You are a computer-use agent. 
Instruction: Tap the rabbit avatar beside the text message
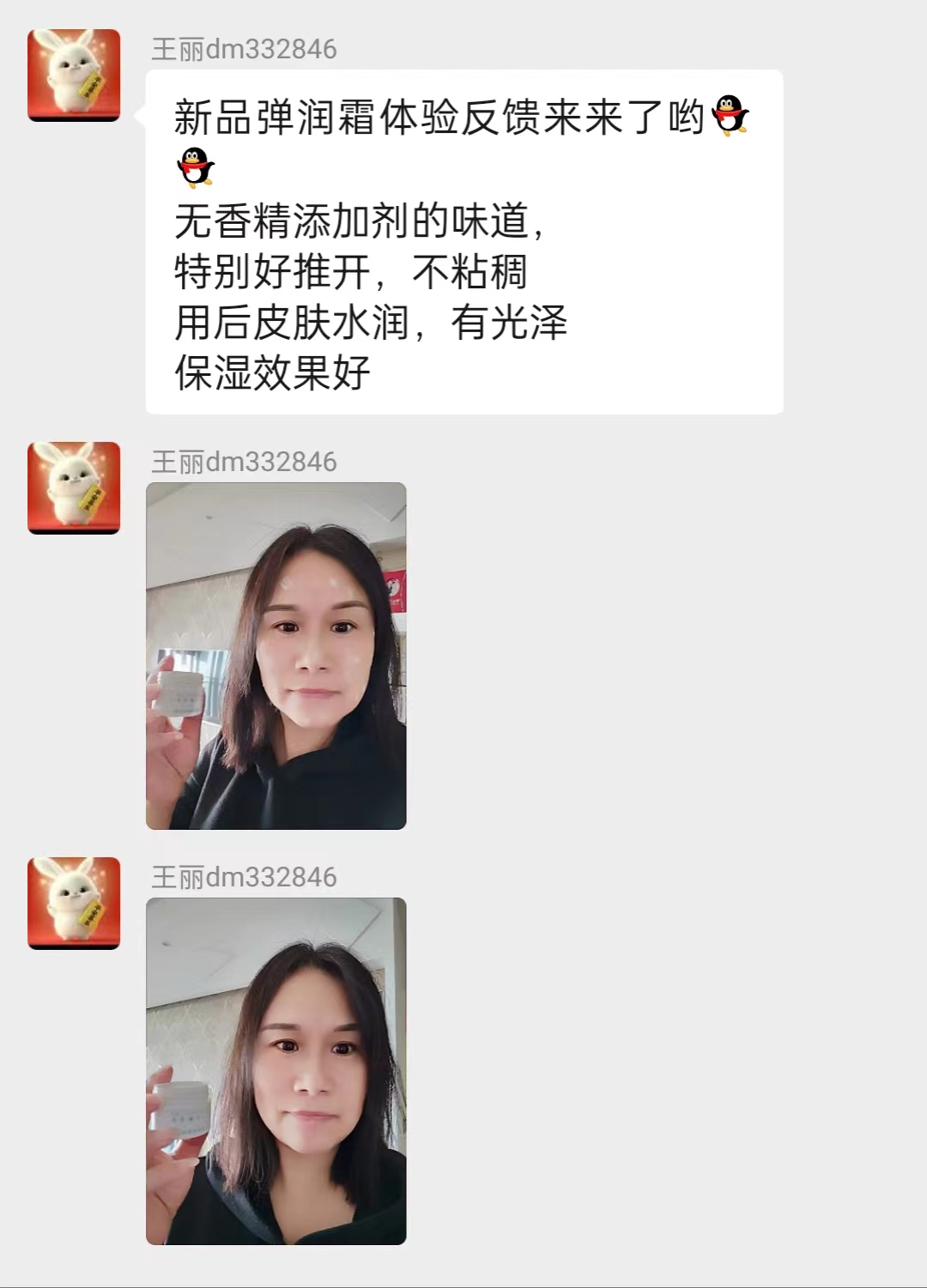pos(74,76)
